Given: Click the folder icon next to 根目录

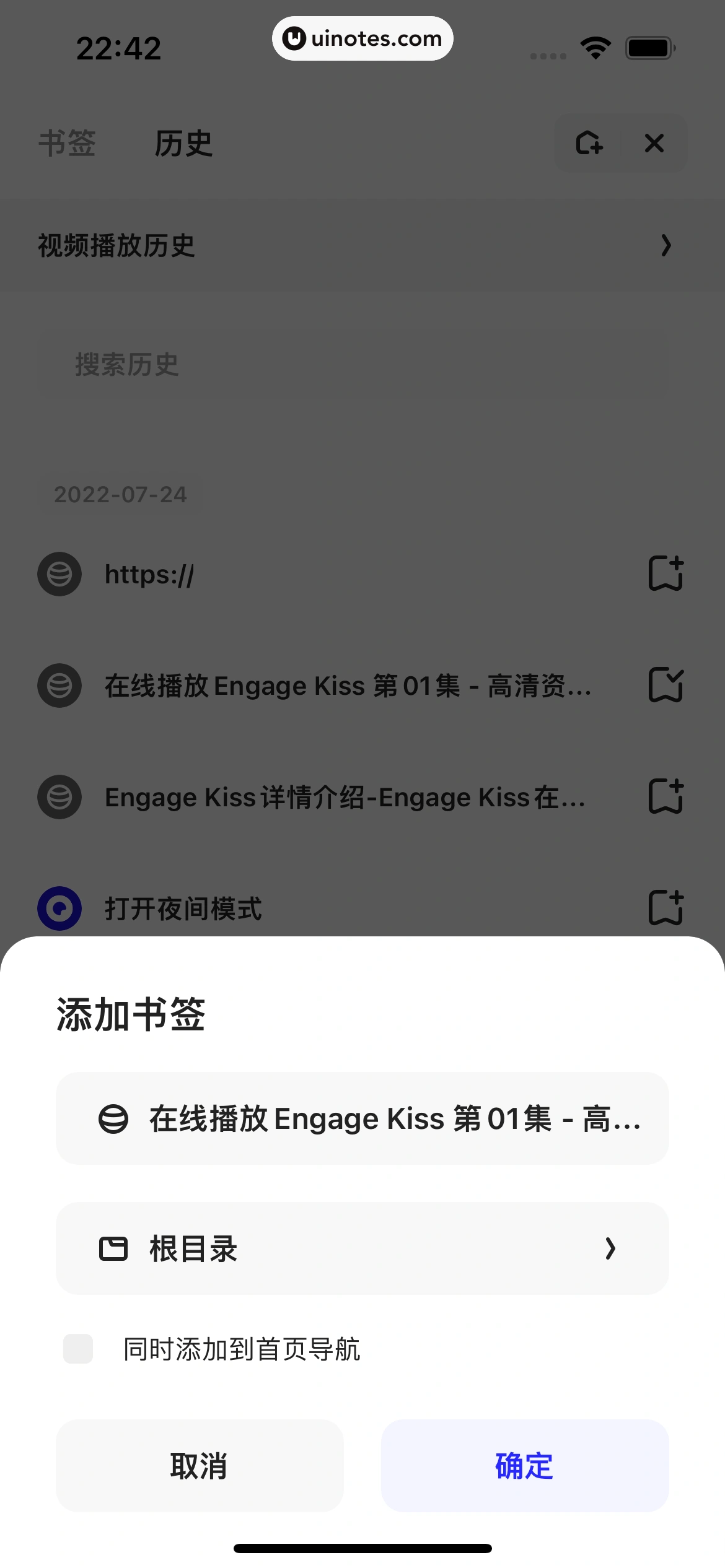Looking at the screenshot, I should click(113, 1248).
